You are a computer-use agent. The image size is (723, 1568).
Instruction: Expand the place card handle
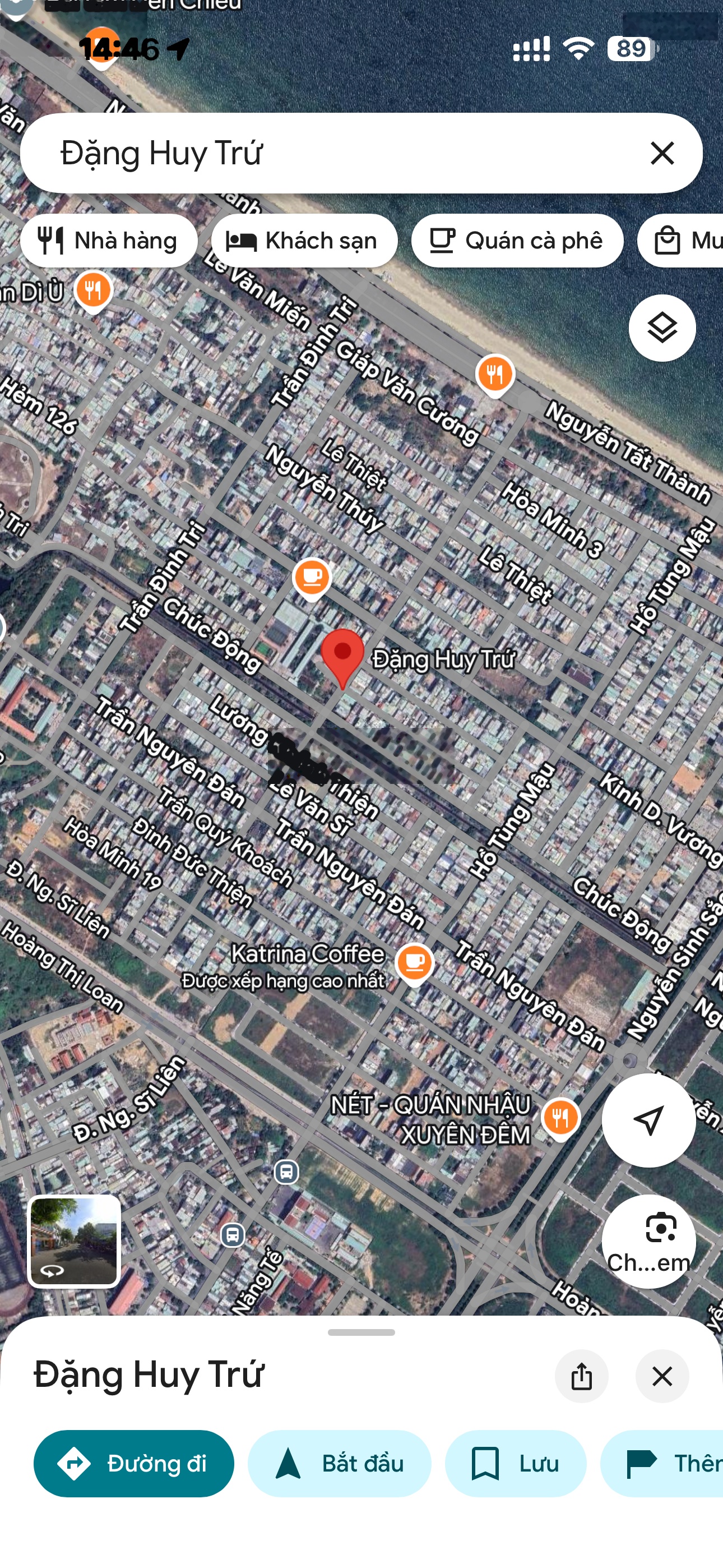point(361,1332)
